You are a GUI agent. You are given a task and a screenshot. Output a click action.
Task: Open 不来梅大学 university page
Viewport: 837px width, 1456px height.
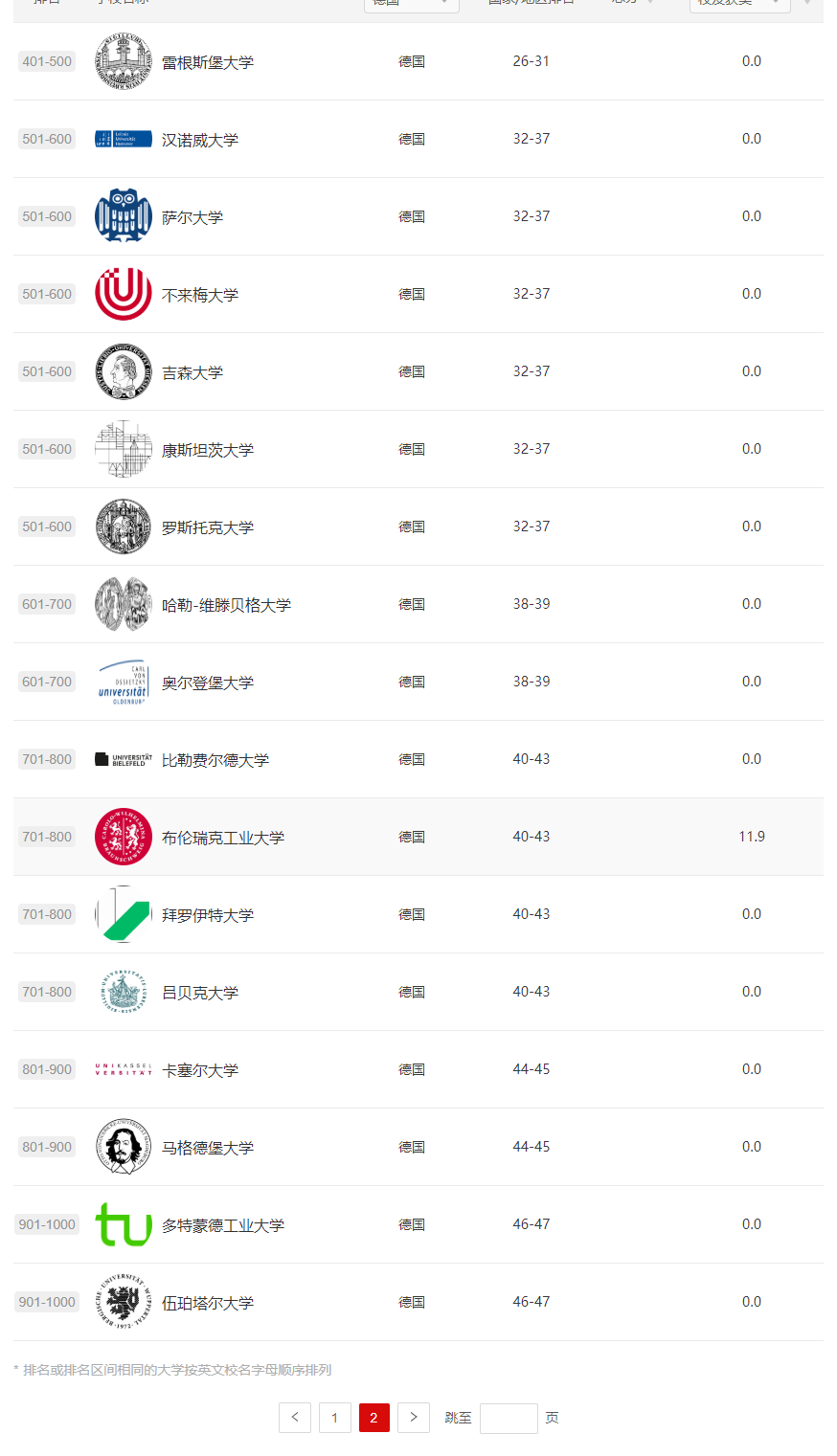pos(199,296)
